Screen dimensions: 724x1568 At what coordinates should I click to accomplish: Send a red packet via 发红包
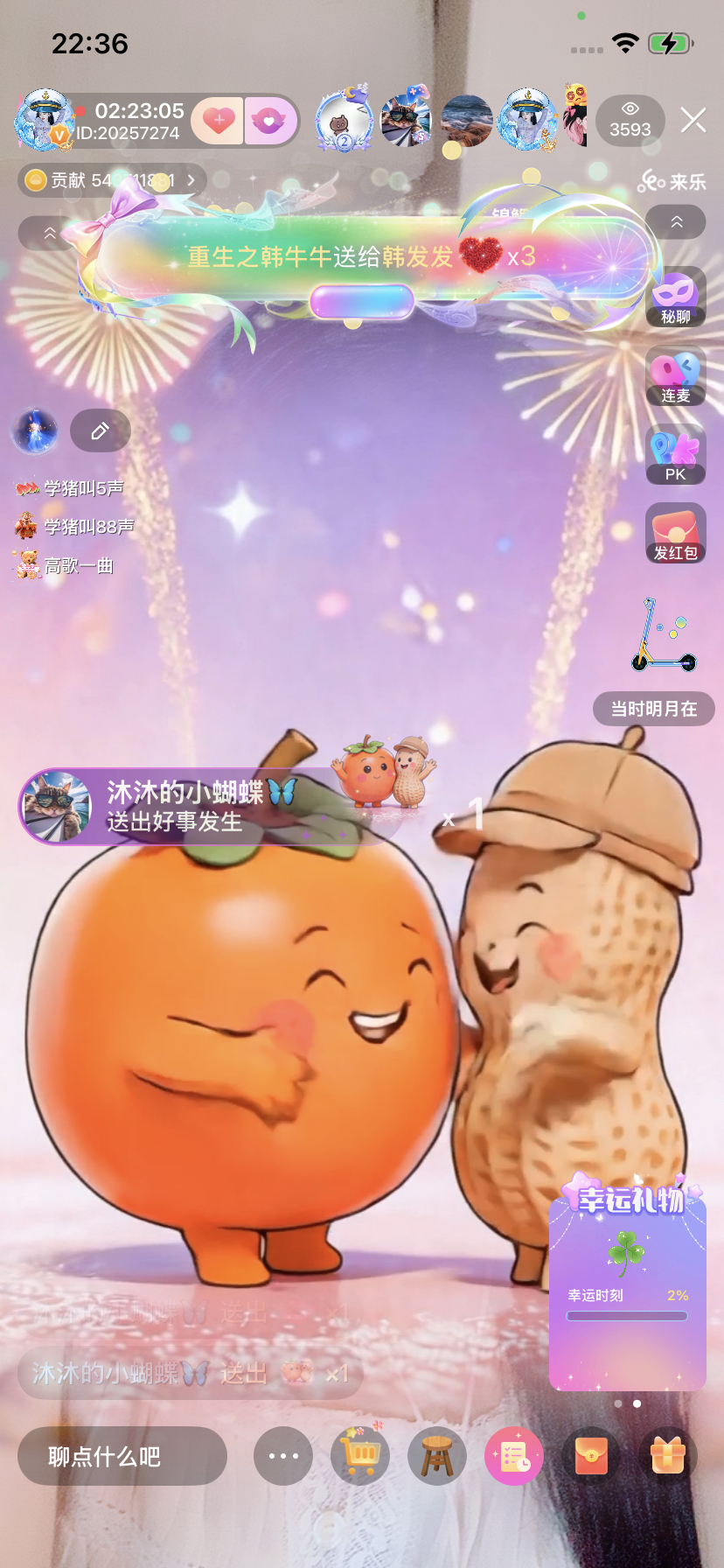(676, 533)
